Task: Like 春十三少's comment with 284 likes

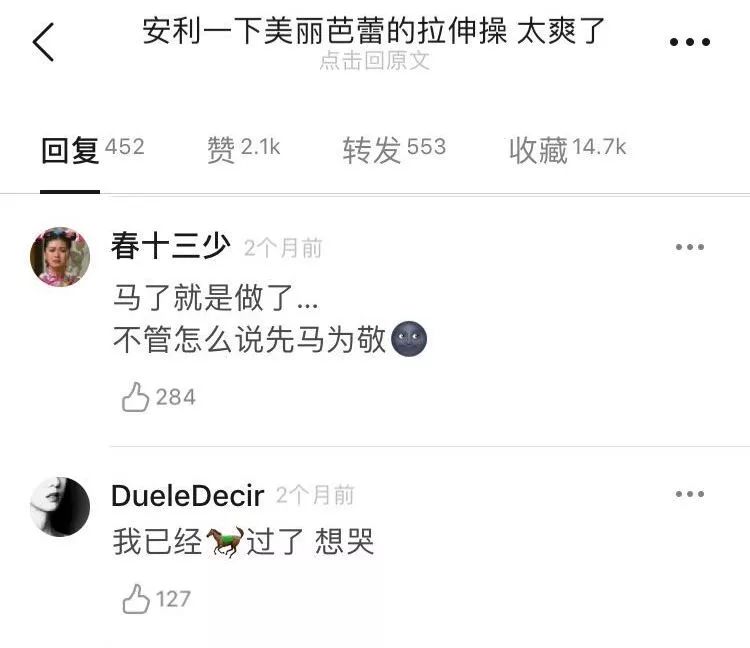Action: (x=136, y=397)
